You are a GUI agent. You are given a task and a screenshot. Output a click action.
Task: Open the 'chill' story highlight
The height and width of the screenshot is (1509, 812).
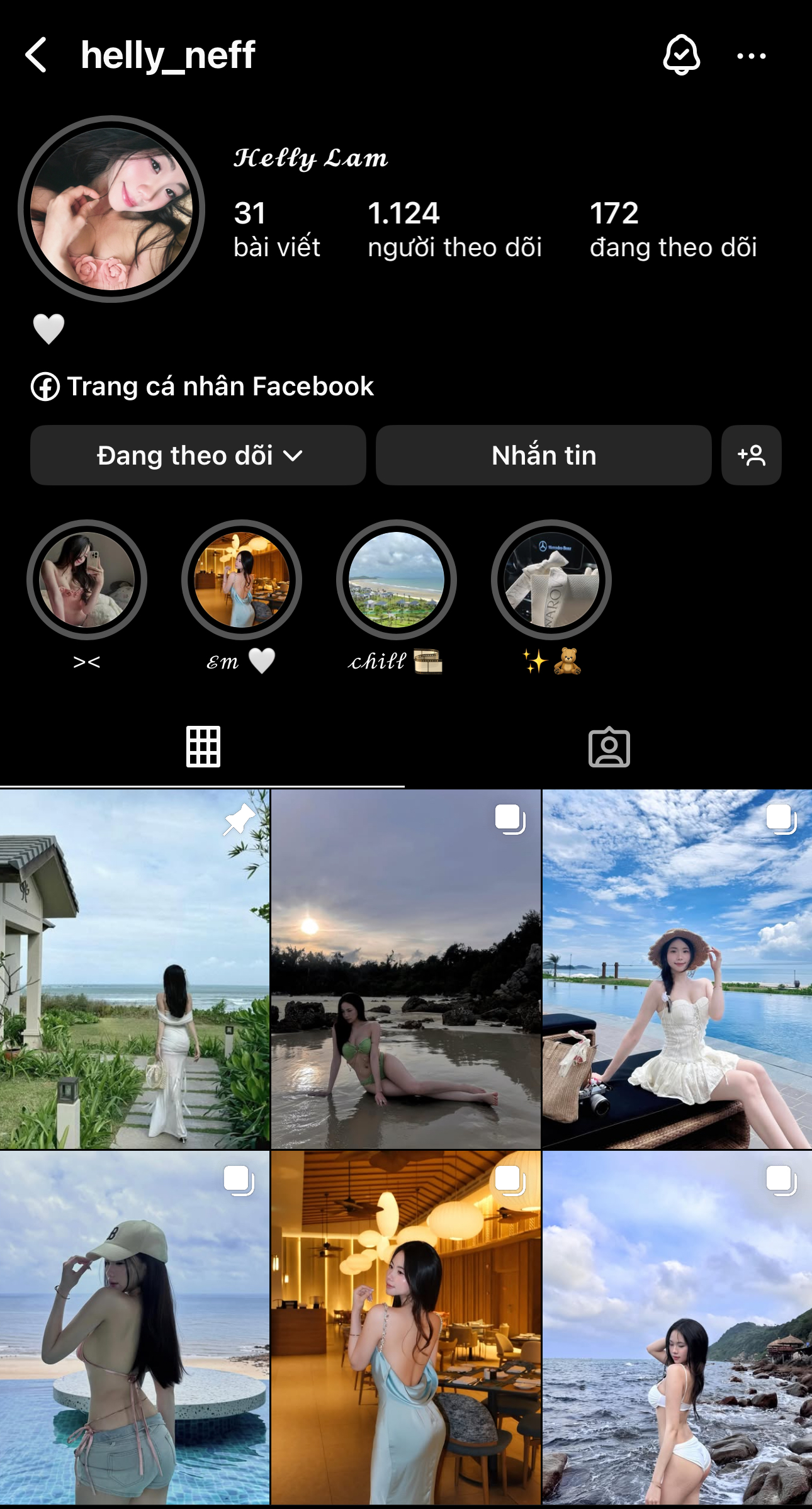coord(397,580)
